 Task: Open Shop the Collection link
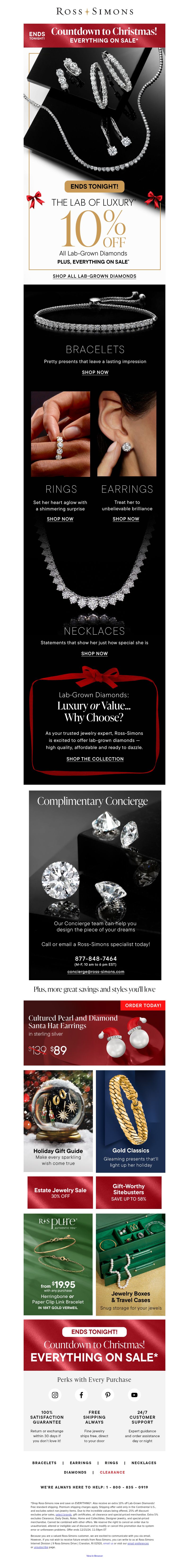pyautogui.click(x=95, y=758)
